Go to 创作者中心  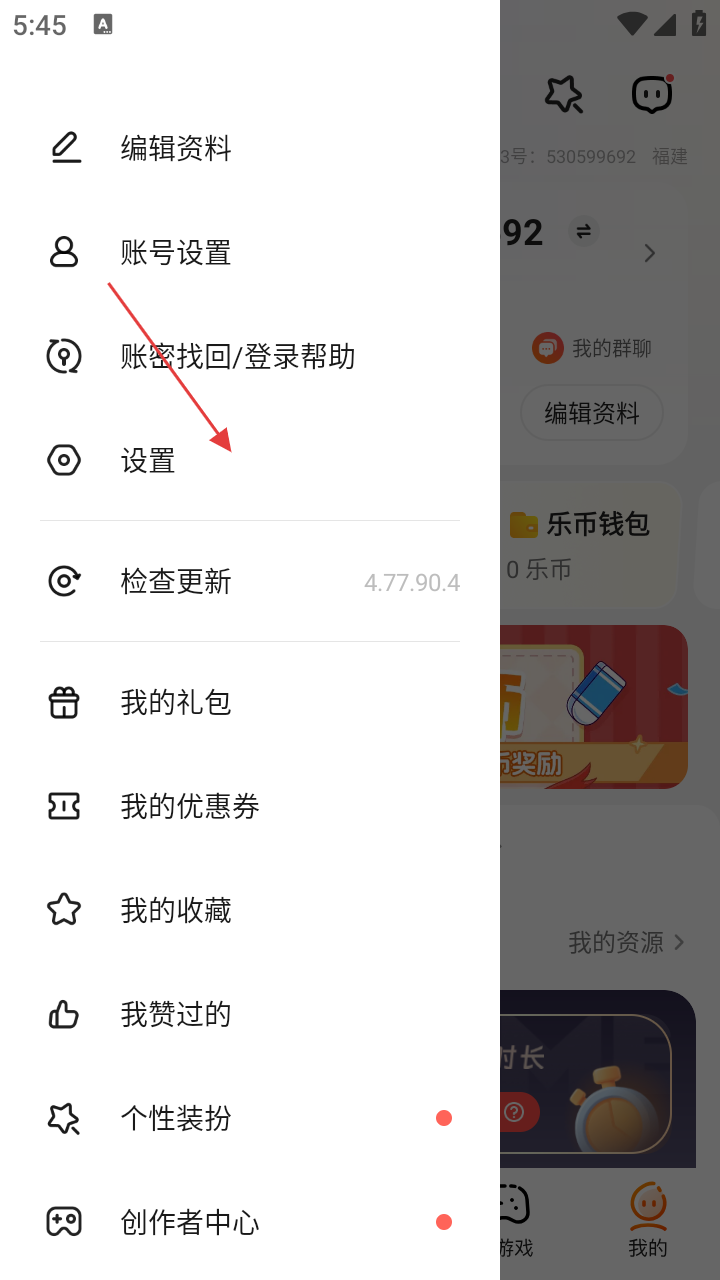190,1222
